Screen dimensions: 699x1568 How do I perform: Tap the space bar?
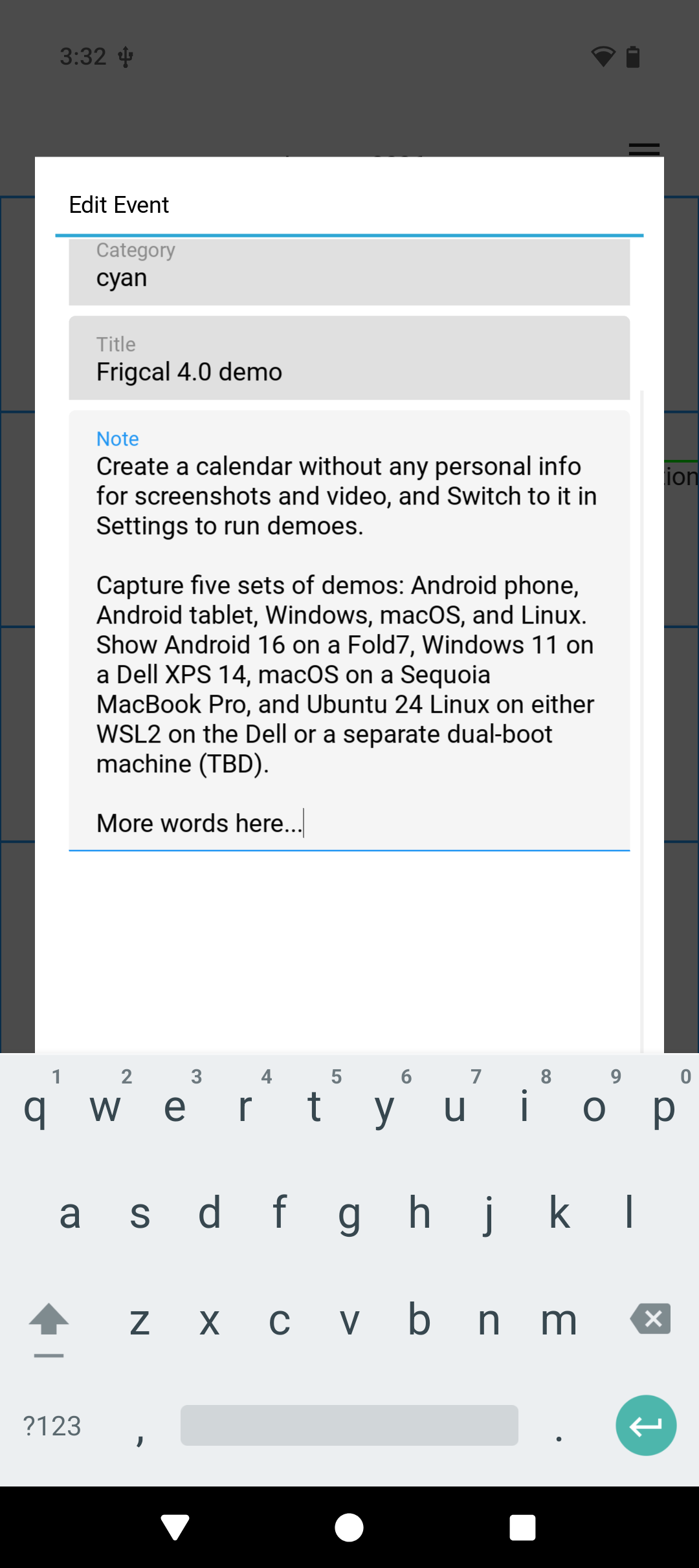point(349,1425)
